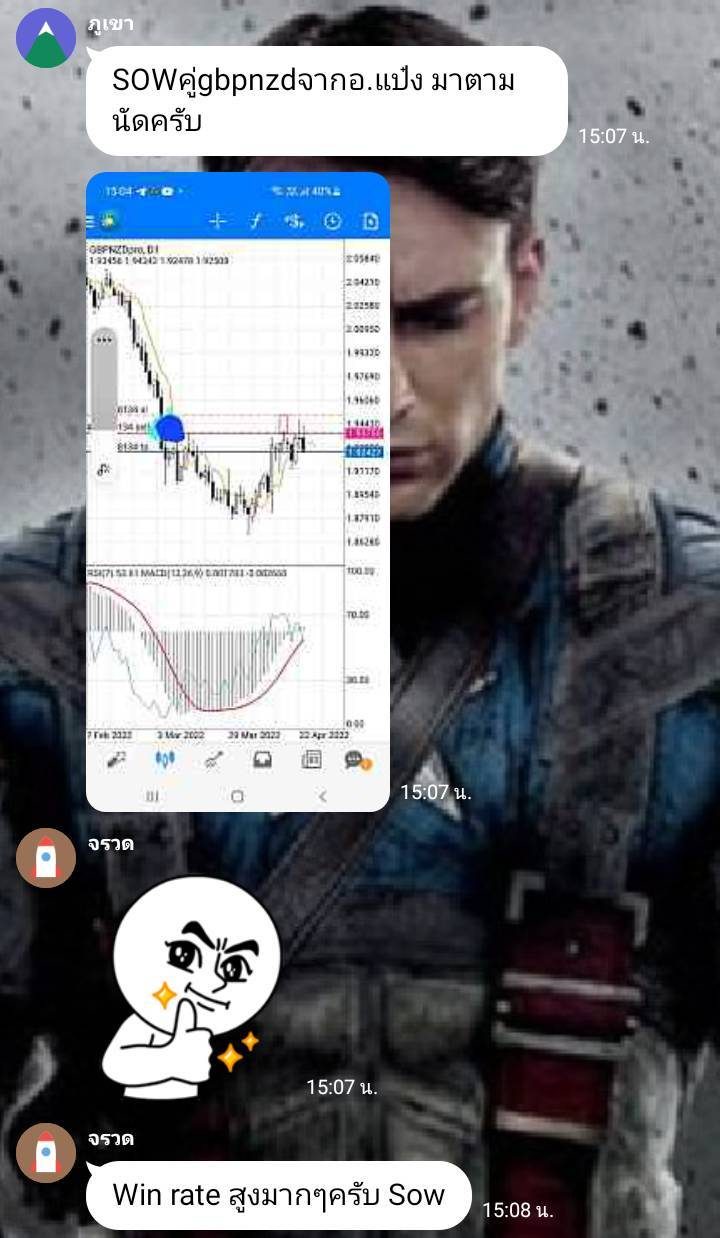Open the GBPNZD chart image message

[x=238, y=491]
